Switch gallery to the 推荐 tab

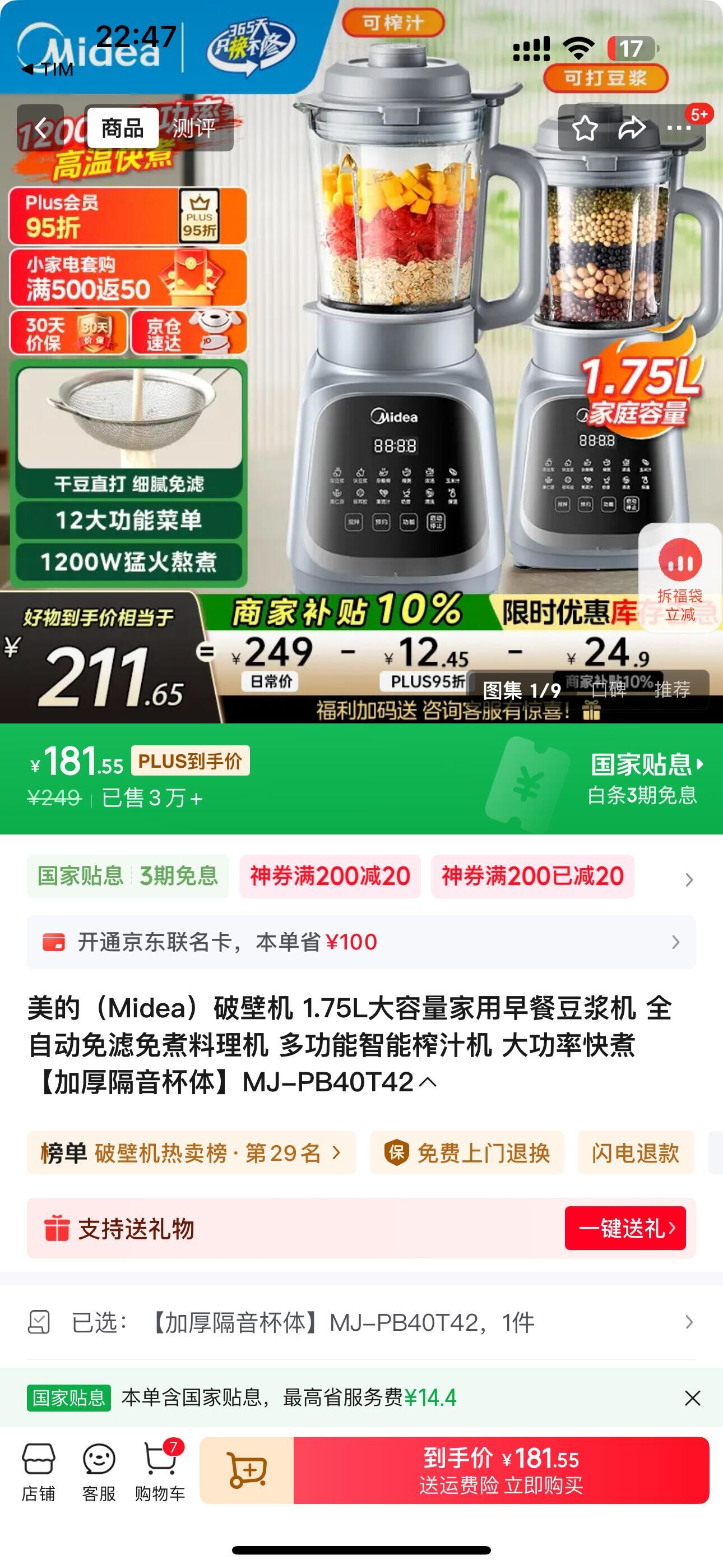[x=672, y=690]
